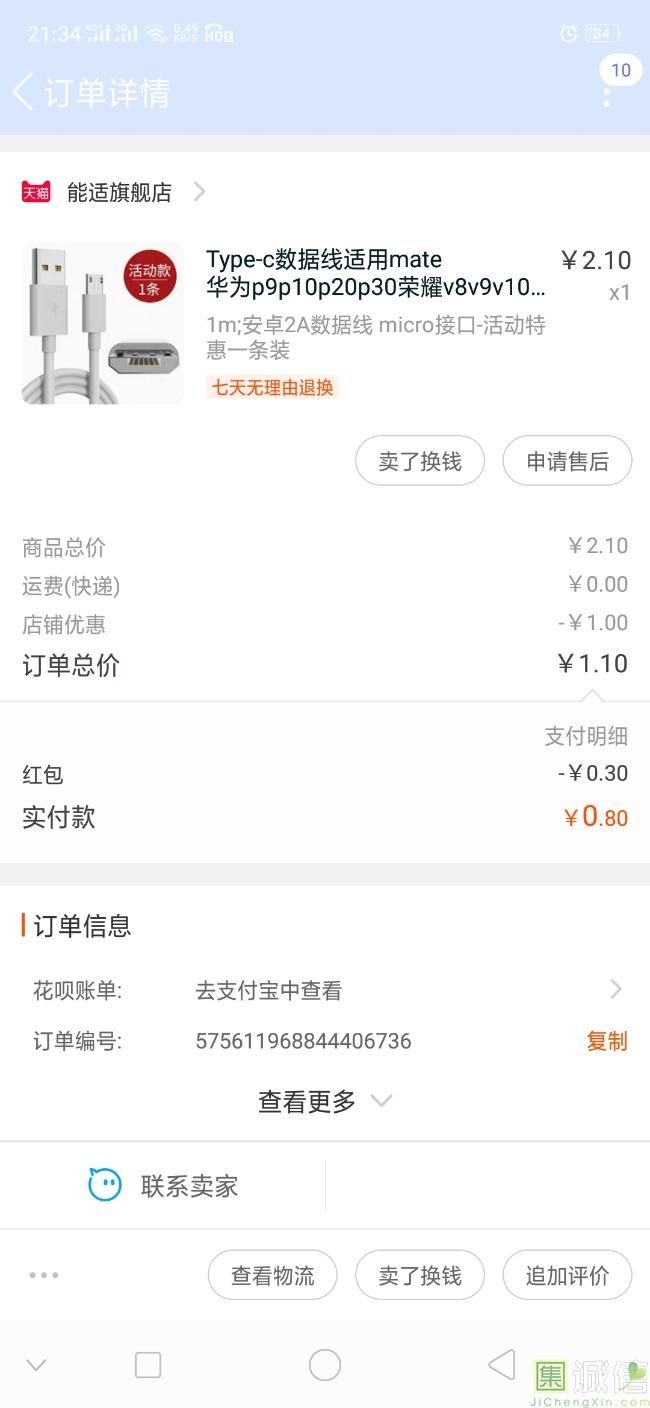Tap the 申请售后 button
Viewport: 650px width, 1408px height.
(567, 461)
